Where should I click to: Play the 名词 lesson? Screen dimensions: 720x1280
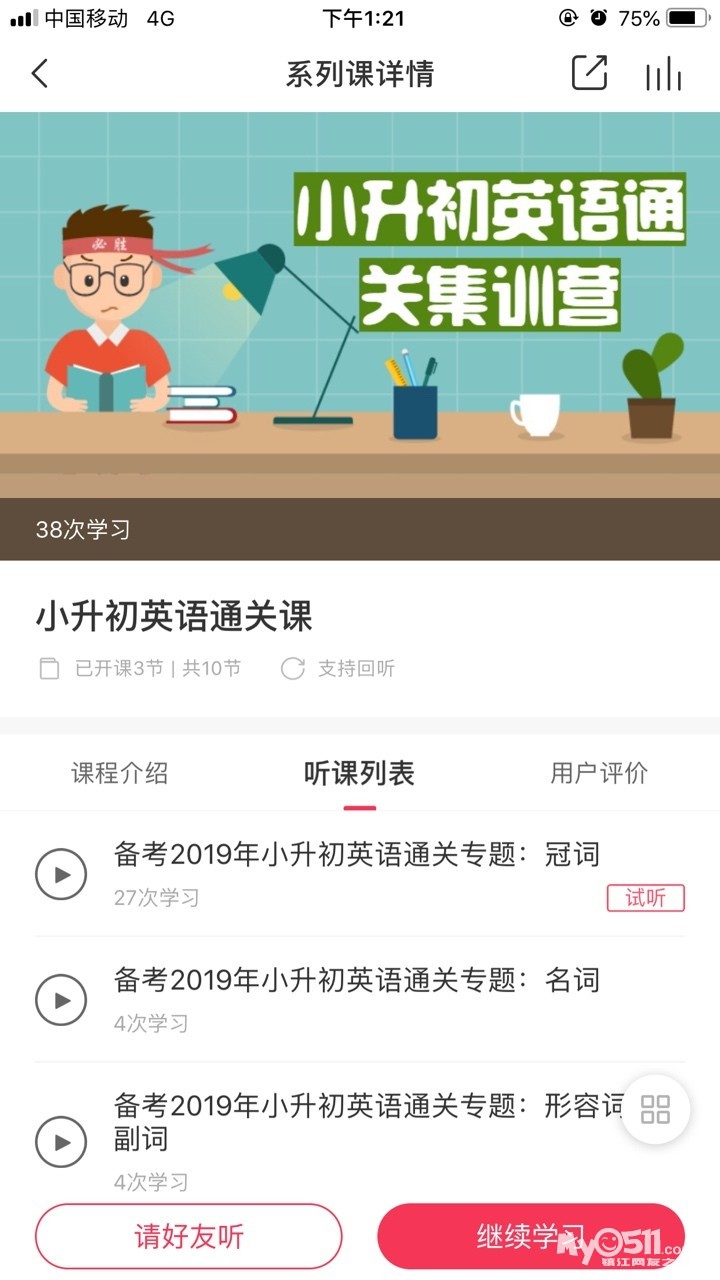pyautogui.click(x=61, y=1000)
